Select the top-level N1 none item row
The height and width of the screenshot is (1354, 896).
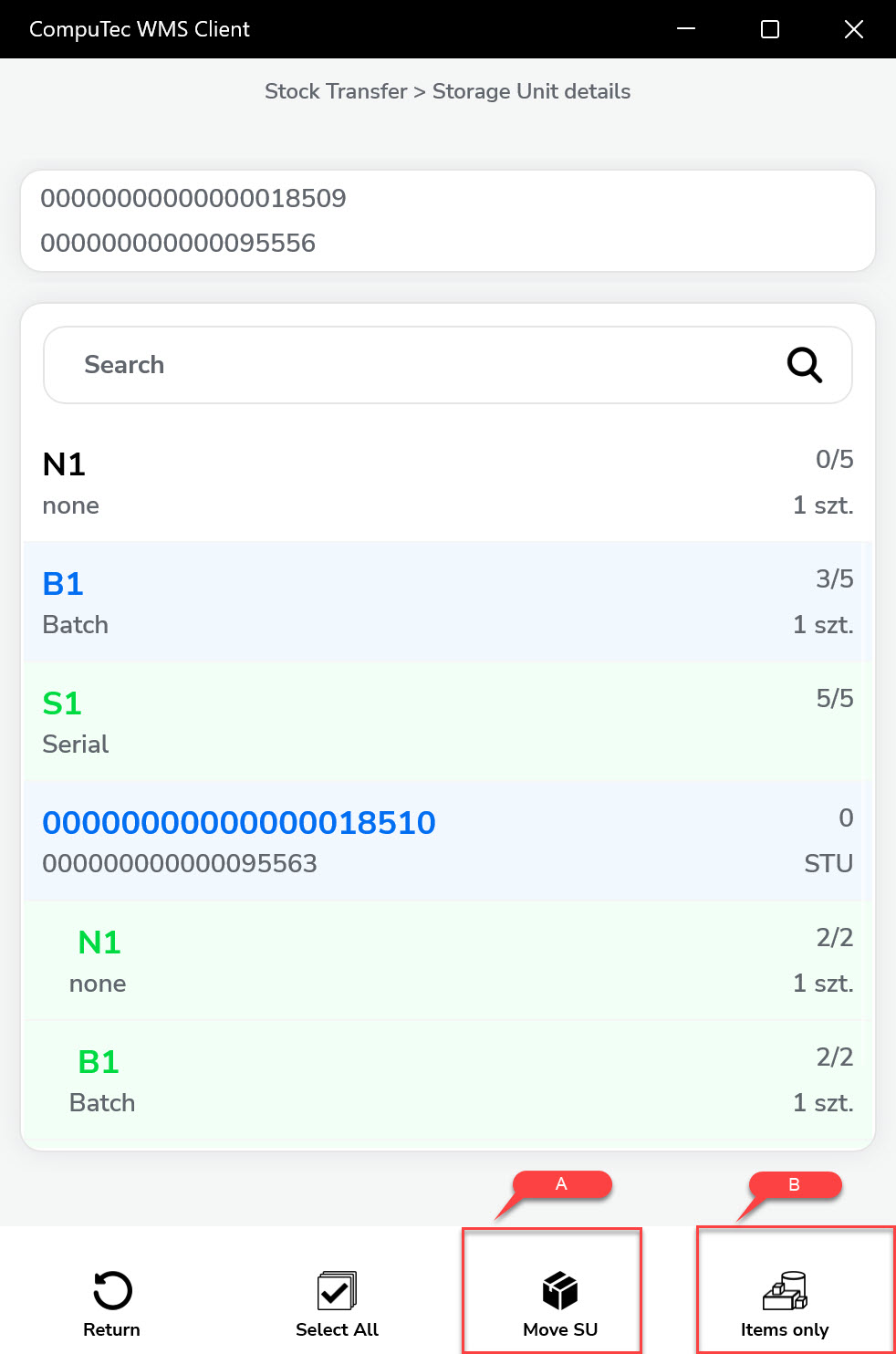[447, 483]
